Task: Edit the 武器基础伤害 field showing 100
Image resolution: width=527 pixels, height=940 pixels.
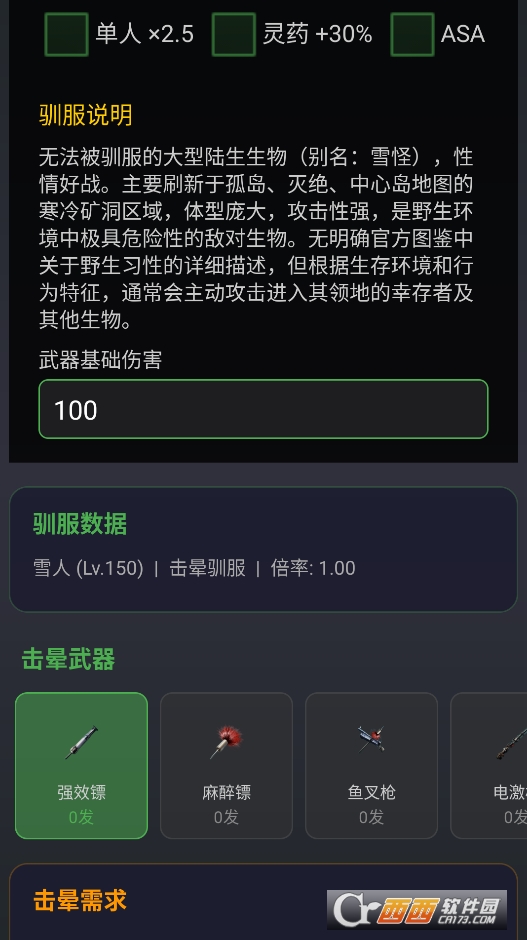Action: [x=263, y=409]
